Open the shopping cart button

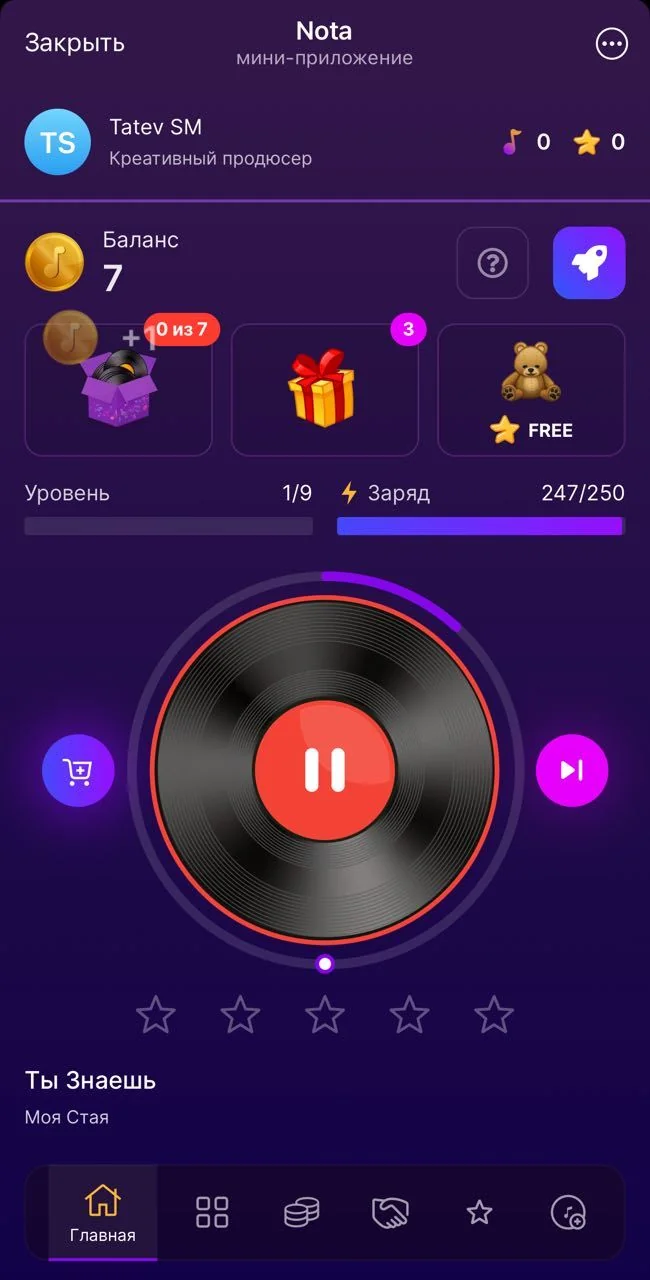(x=78, y=770)
